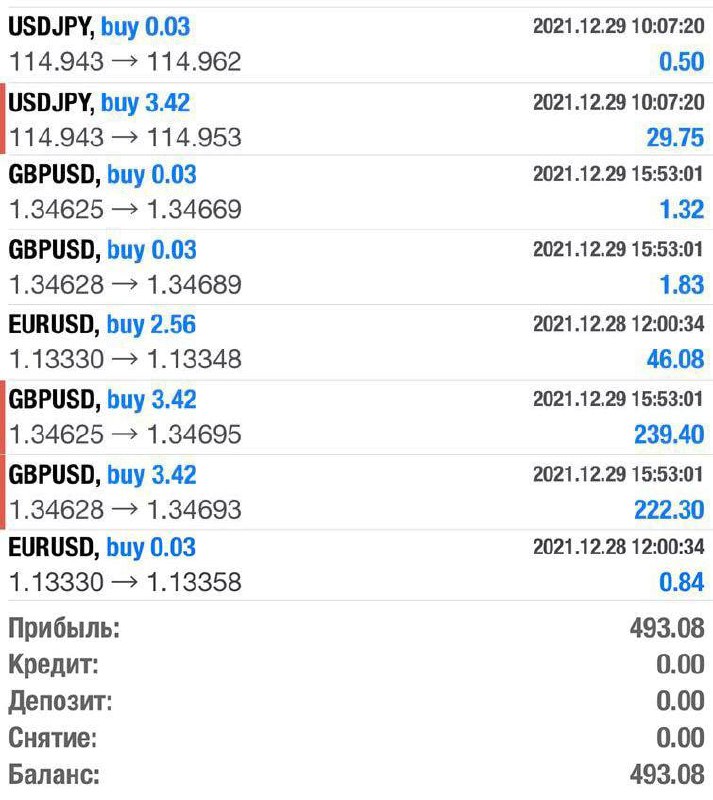Expand GBPUSD buy 0.03 with profit 1.32
The width and height of the screenshot is (713, 800).
coord(356,192)
